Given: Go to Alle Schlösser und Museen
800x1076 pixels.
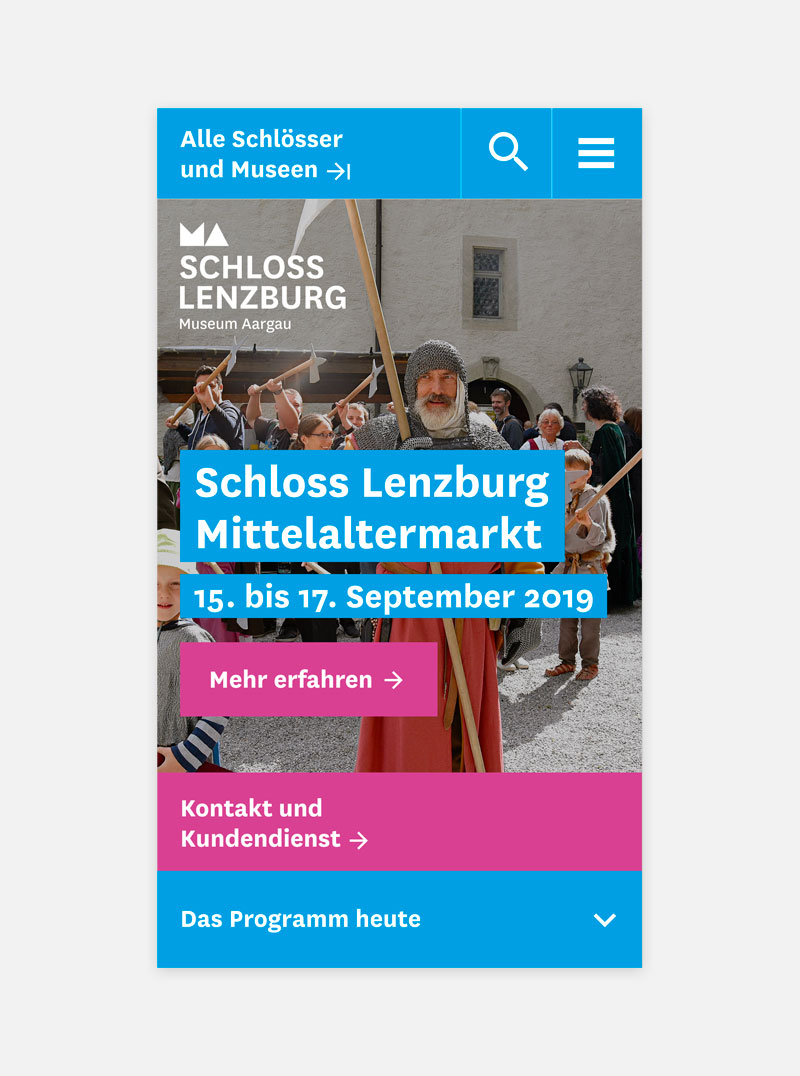Looking at the screenshot, I should (x=266, y=154).
